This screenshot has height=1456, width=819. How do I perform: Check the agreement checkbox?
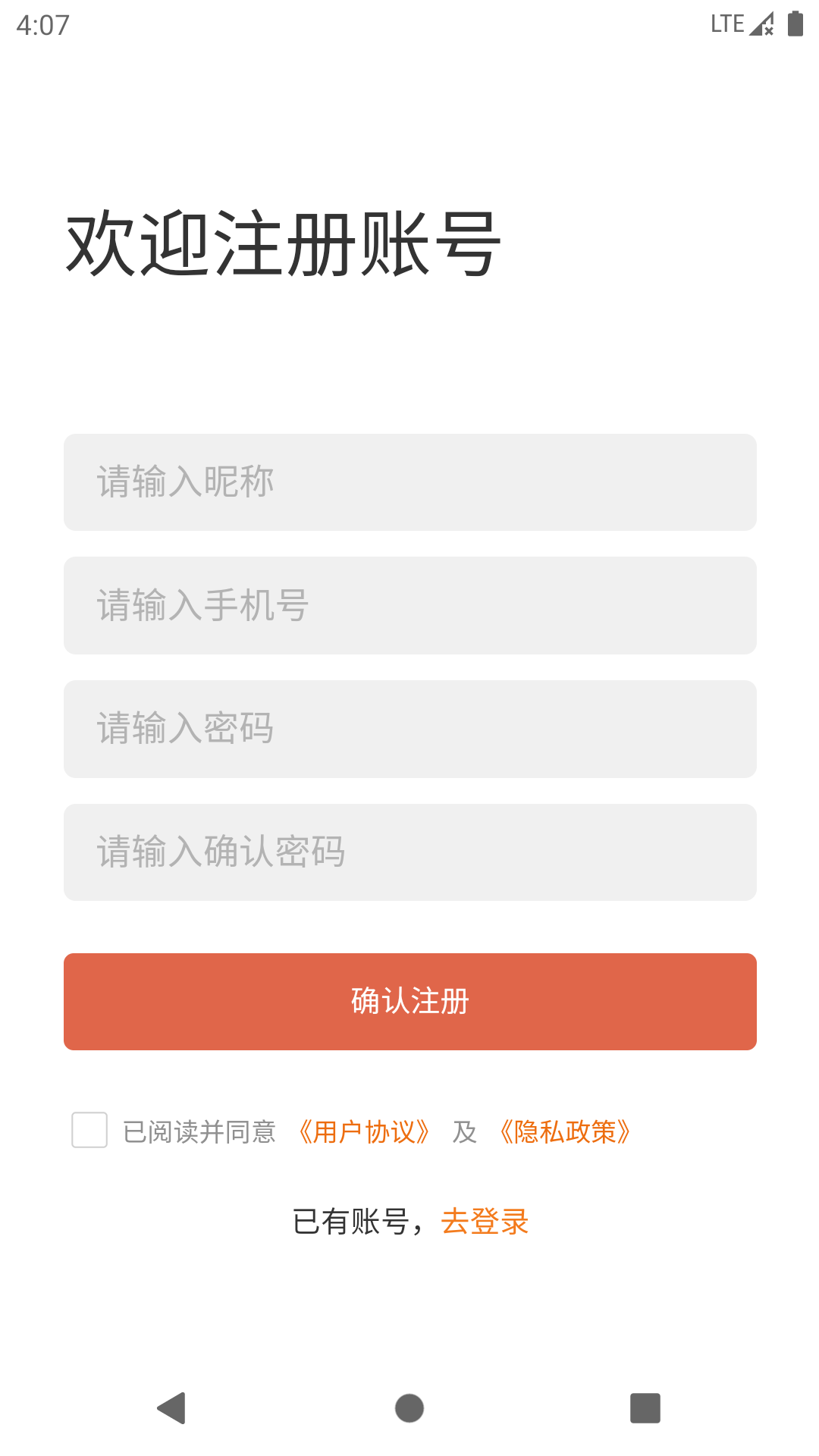pyautogui.click(x=89, y=1130)
